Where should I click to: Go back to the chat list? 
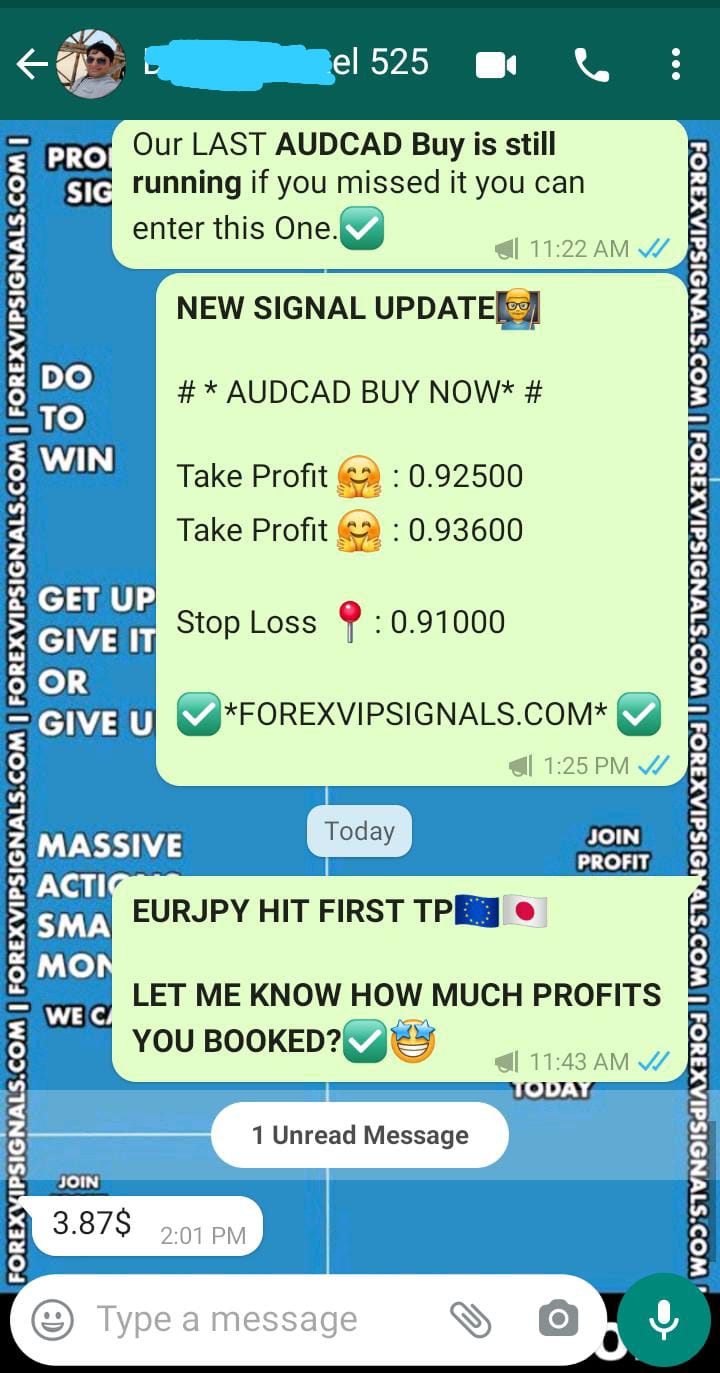coord(32,66)
